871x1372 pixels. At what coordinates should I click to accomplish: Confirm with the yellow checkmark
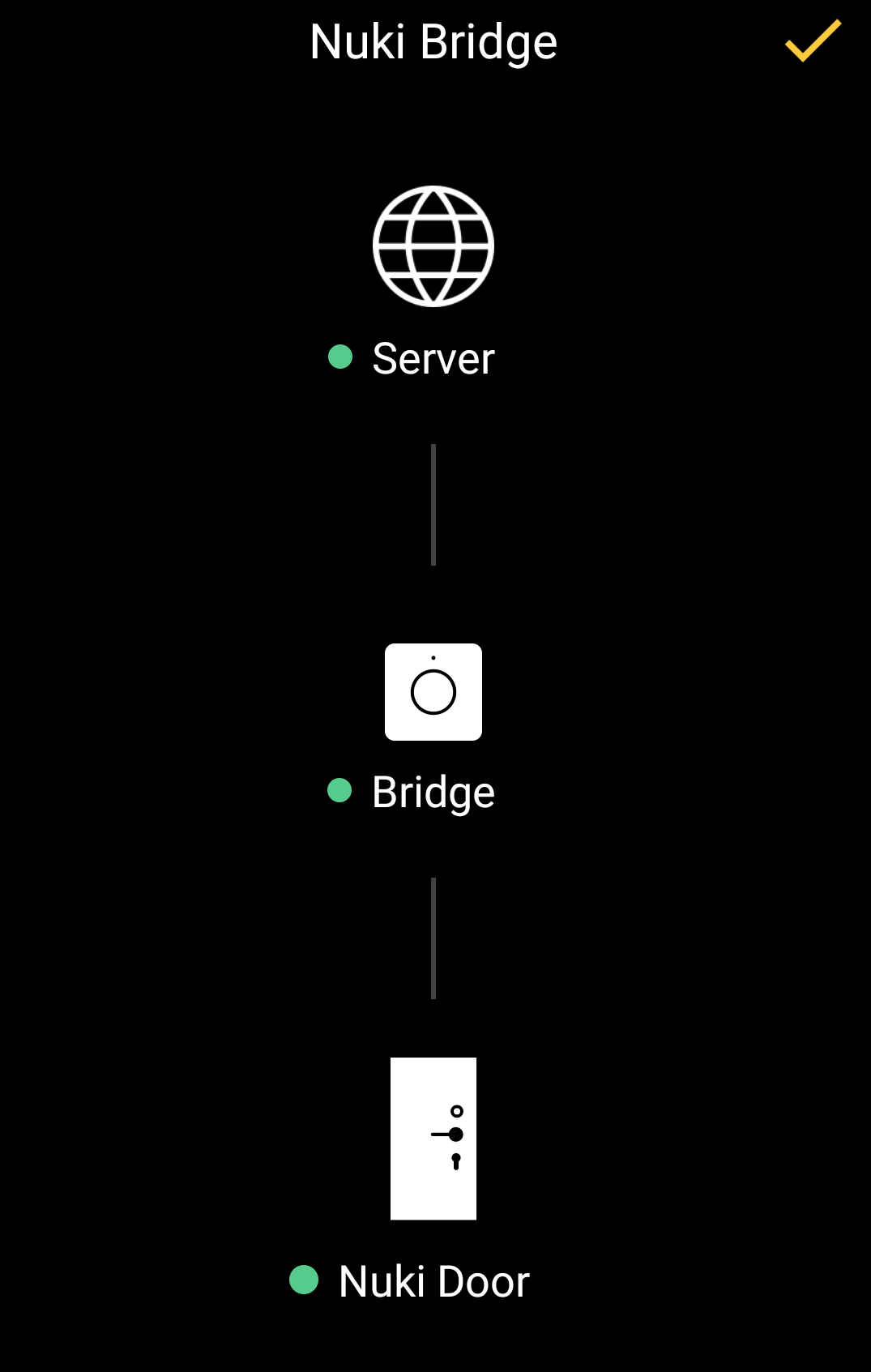813,41
